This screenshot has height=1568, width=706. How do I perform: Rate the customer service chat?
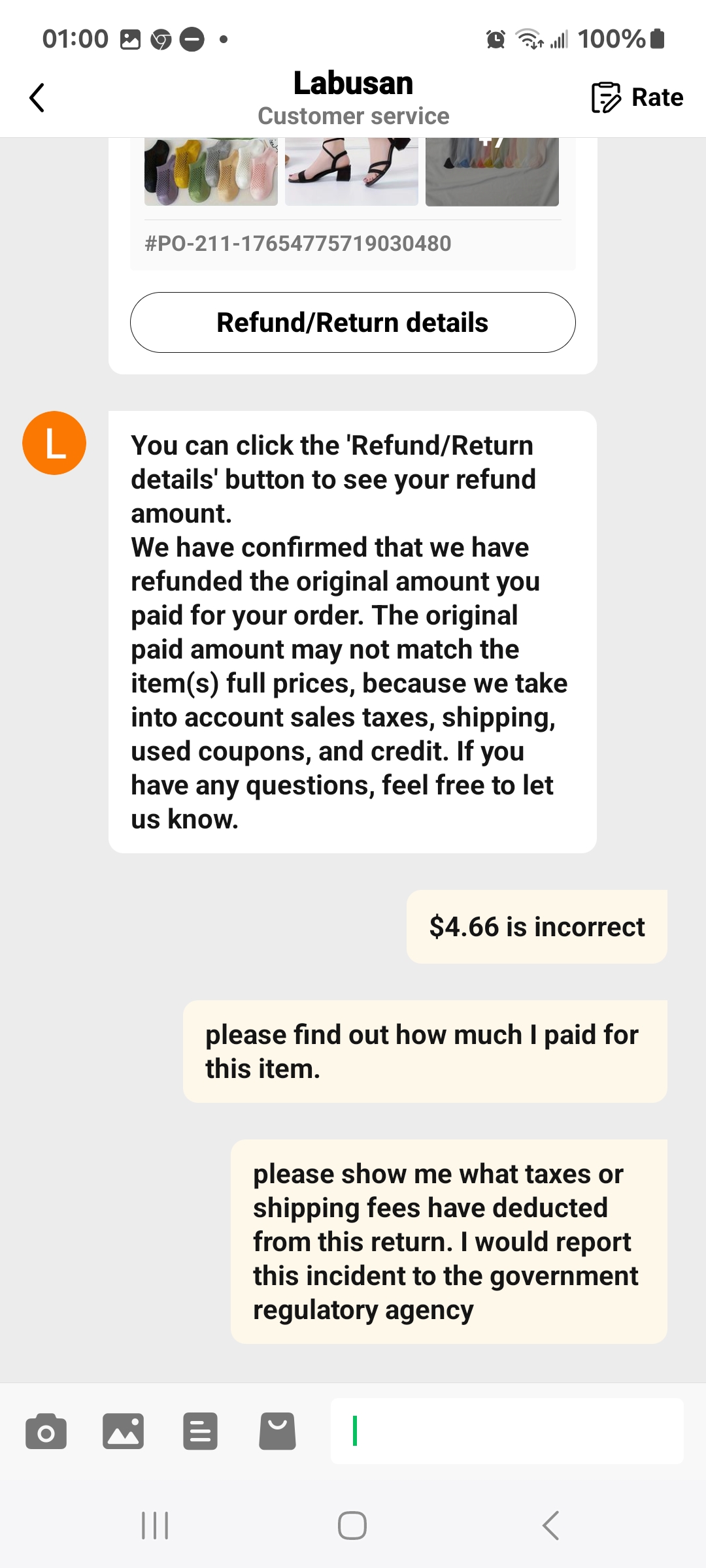click(x=637, y=98)
